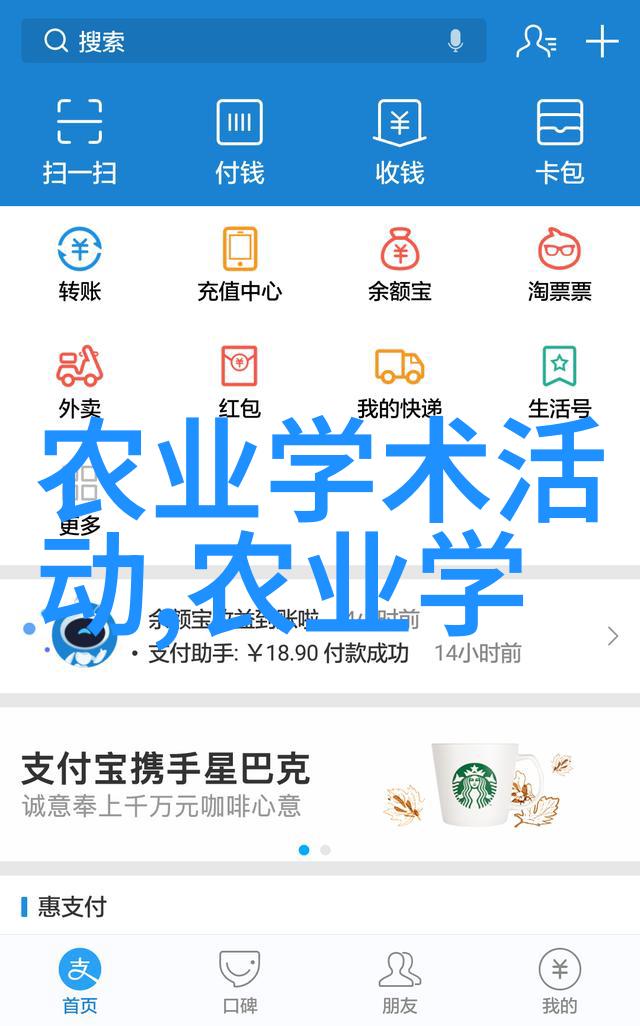Open 收钱 to receive money
Screen dimensions: 640x1026
tap(400, 141)
